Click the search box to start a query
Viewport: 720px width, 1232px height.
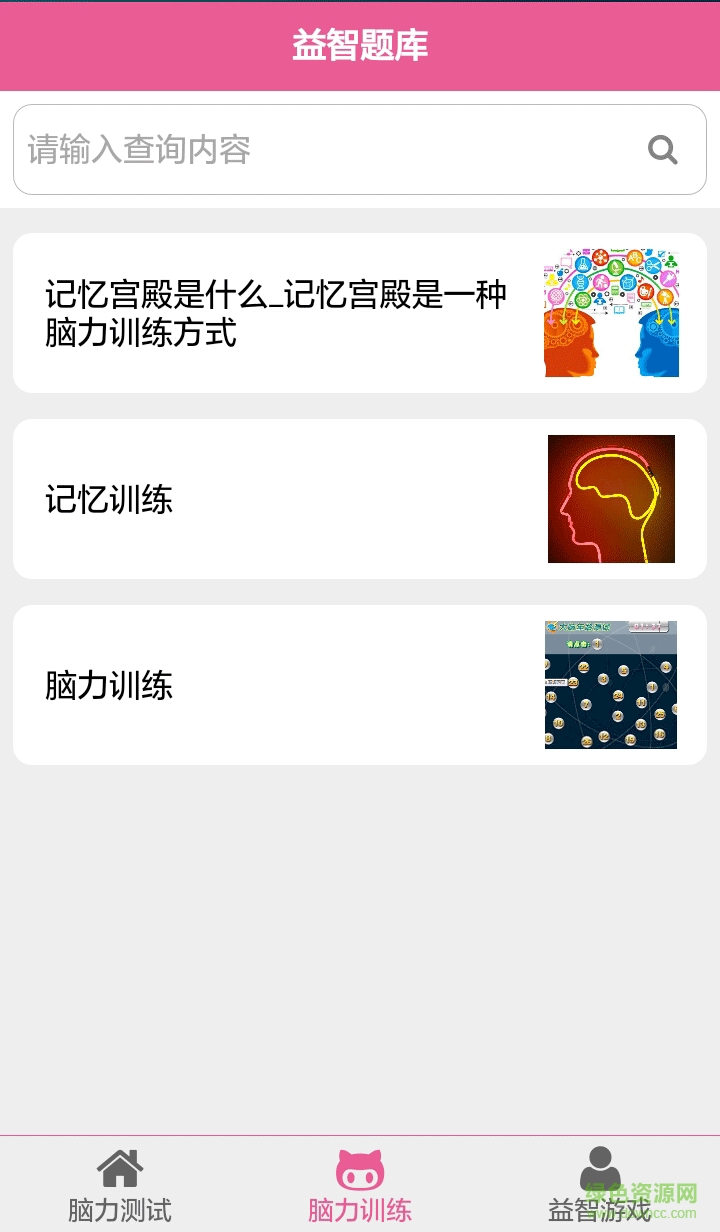[300, 150]
